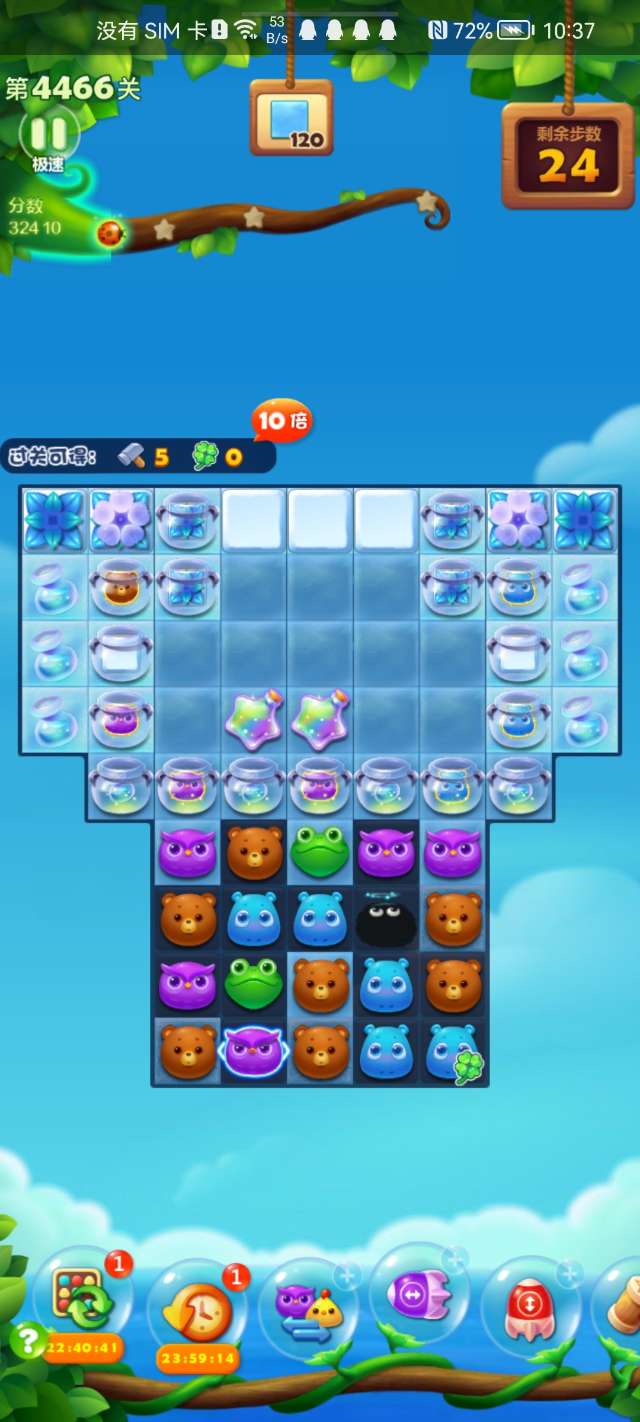This screenshot has height=1422, width=640.
Task: Open the green question mark help
Action: click(28, 1340)
